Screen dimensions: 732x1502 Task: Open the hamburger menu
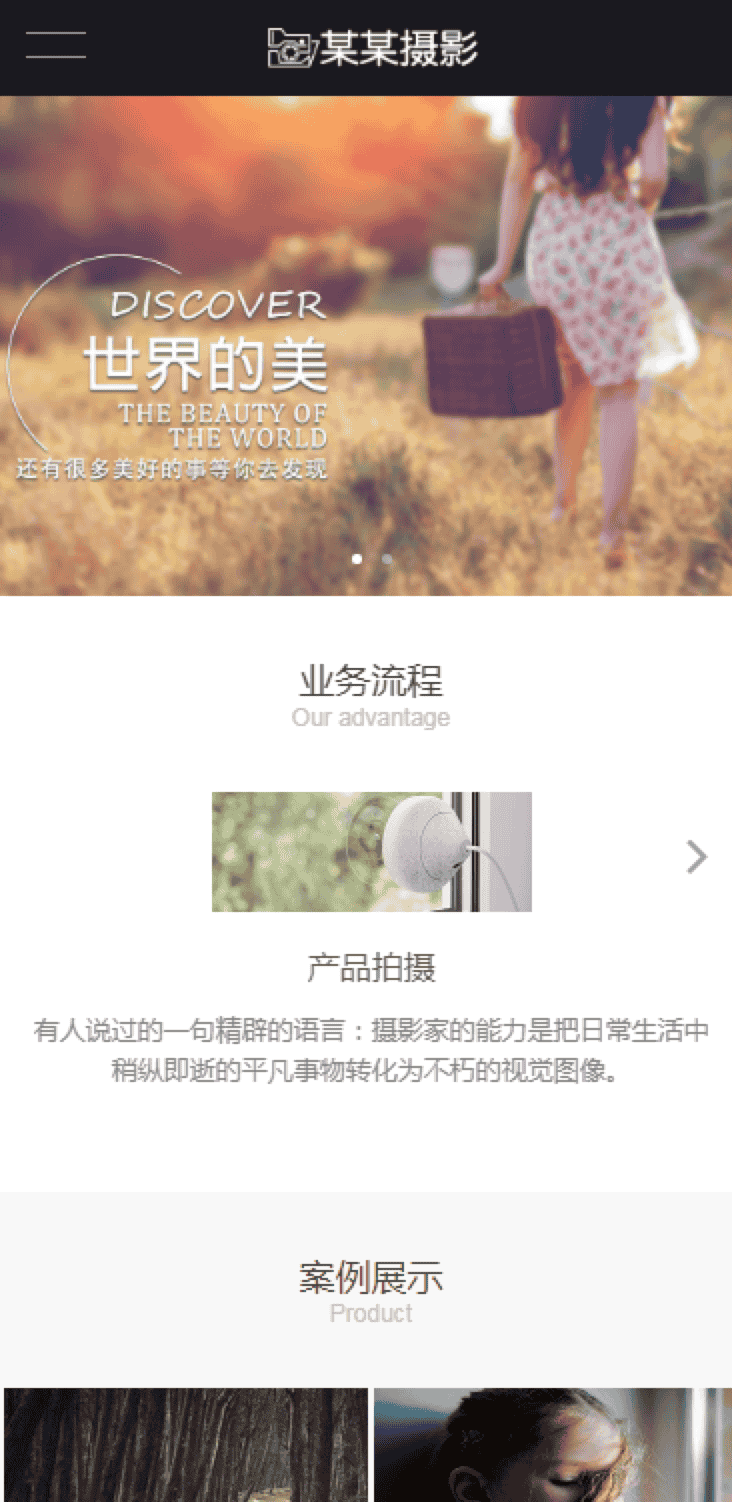tap(55, 46)
